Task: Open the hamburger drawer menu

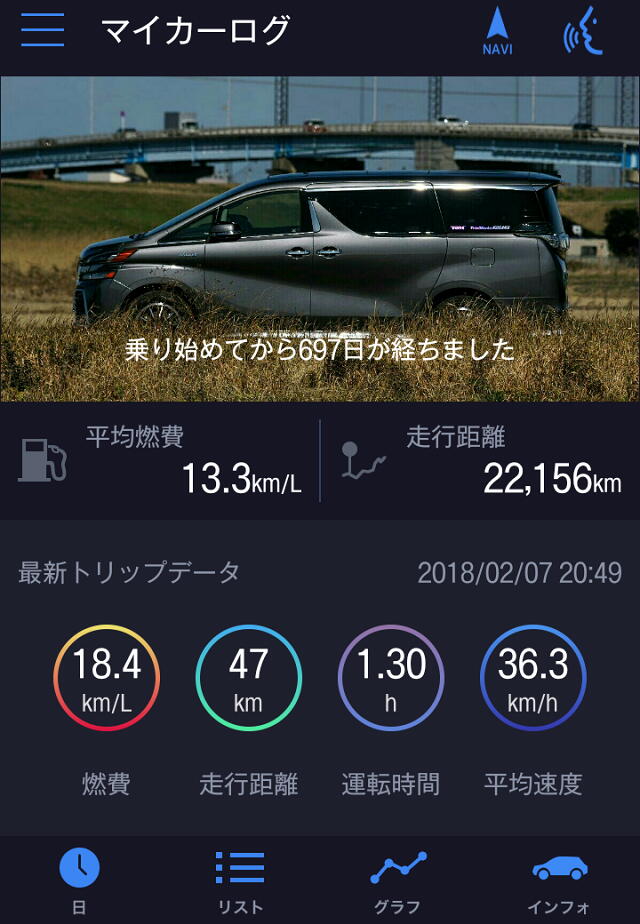Action: [42, 31]
